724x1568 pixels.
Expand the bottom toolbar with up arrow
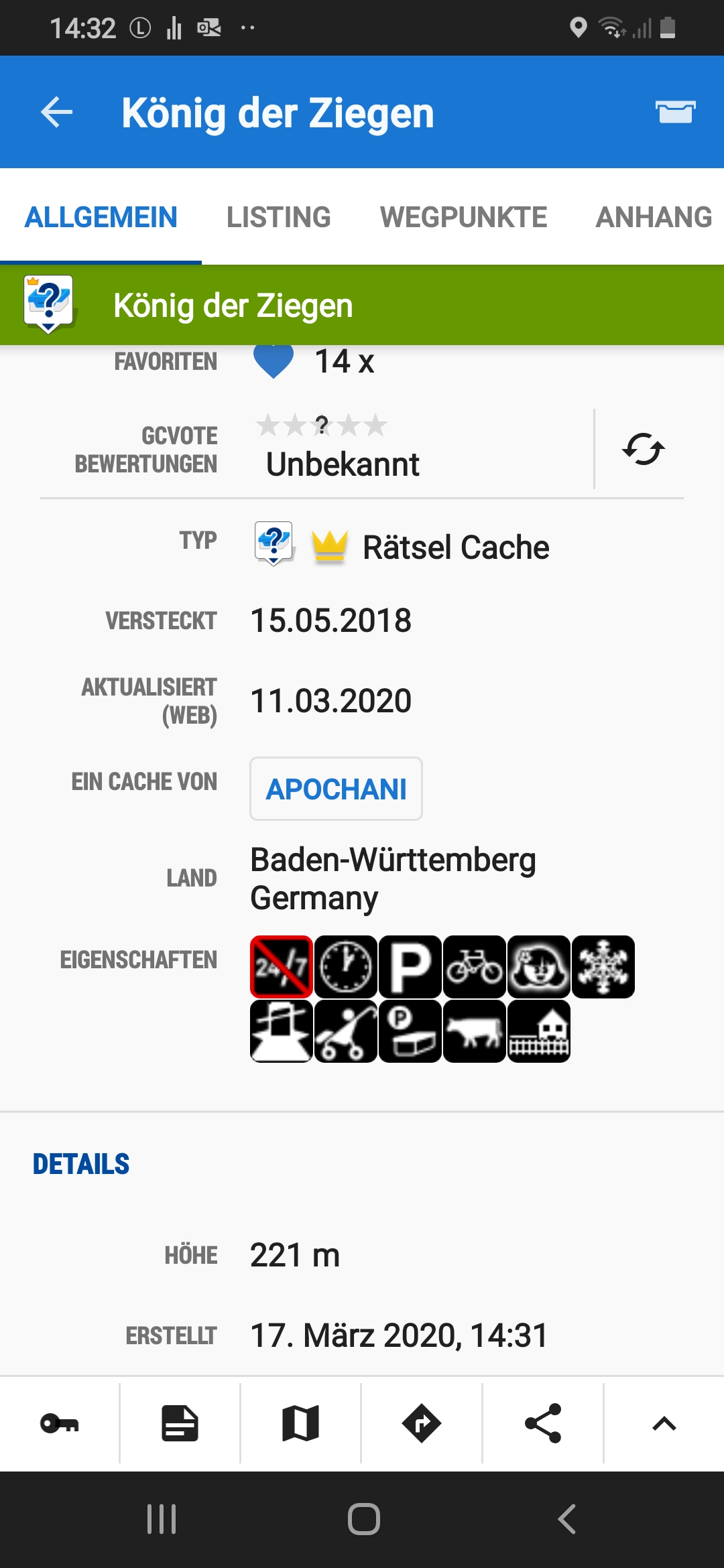pos(664,1423)
